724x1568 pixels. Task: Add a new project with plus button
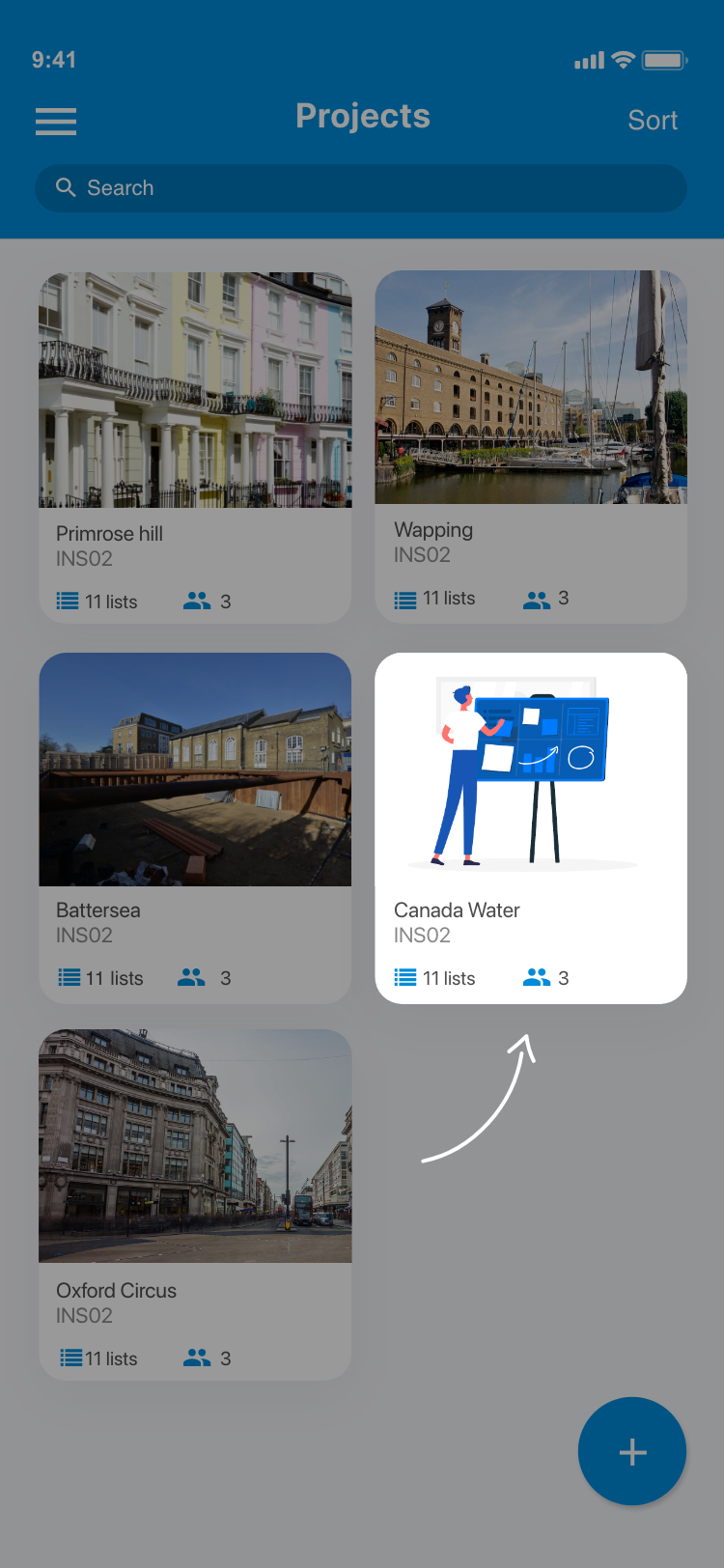click(632, 1451)
